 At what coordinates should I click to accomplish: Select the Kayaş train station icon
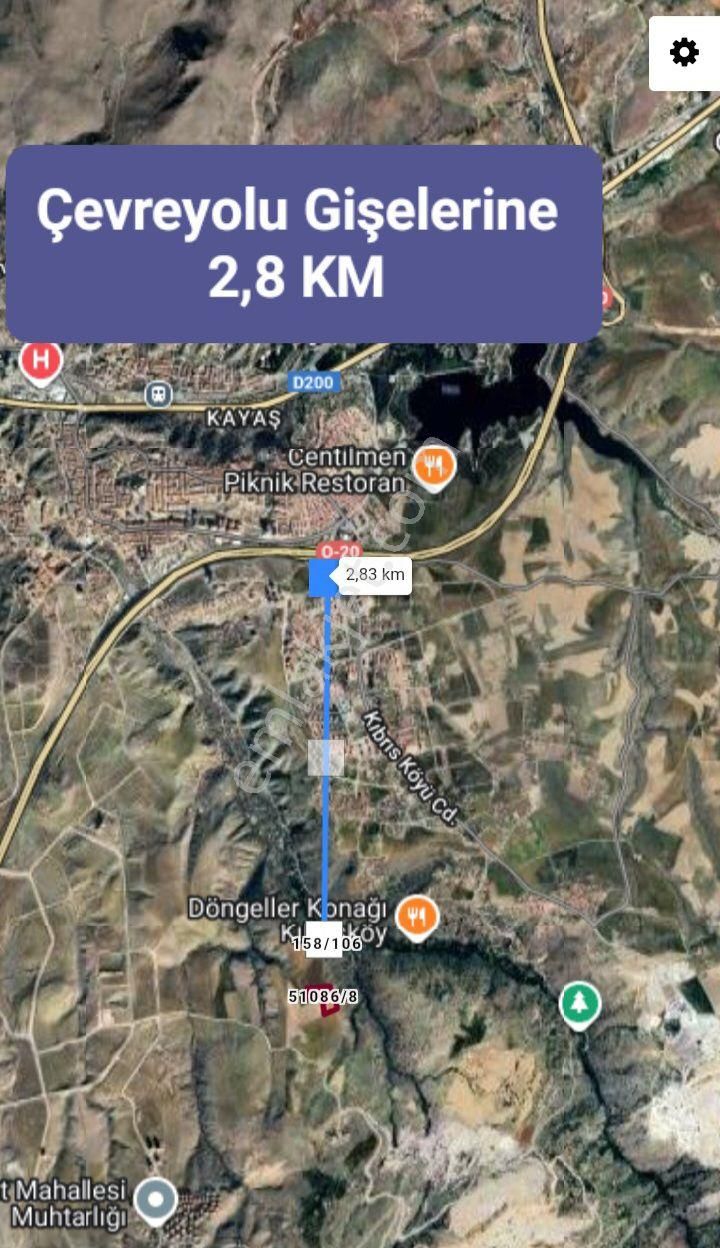(158, 394)
